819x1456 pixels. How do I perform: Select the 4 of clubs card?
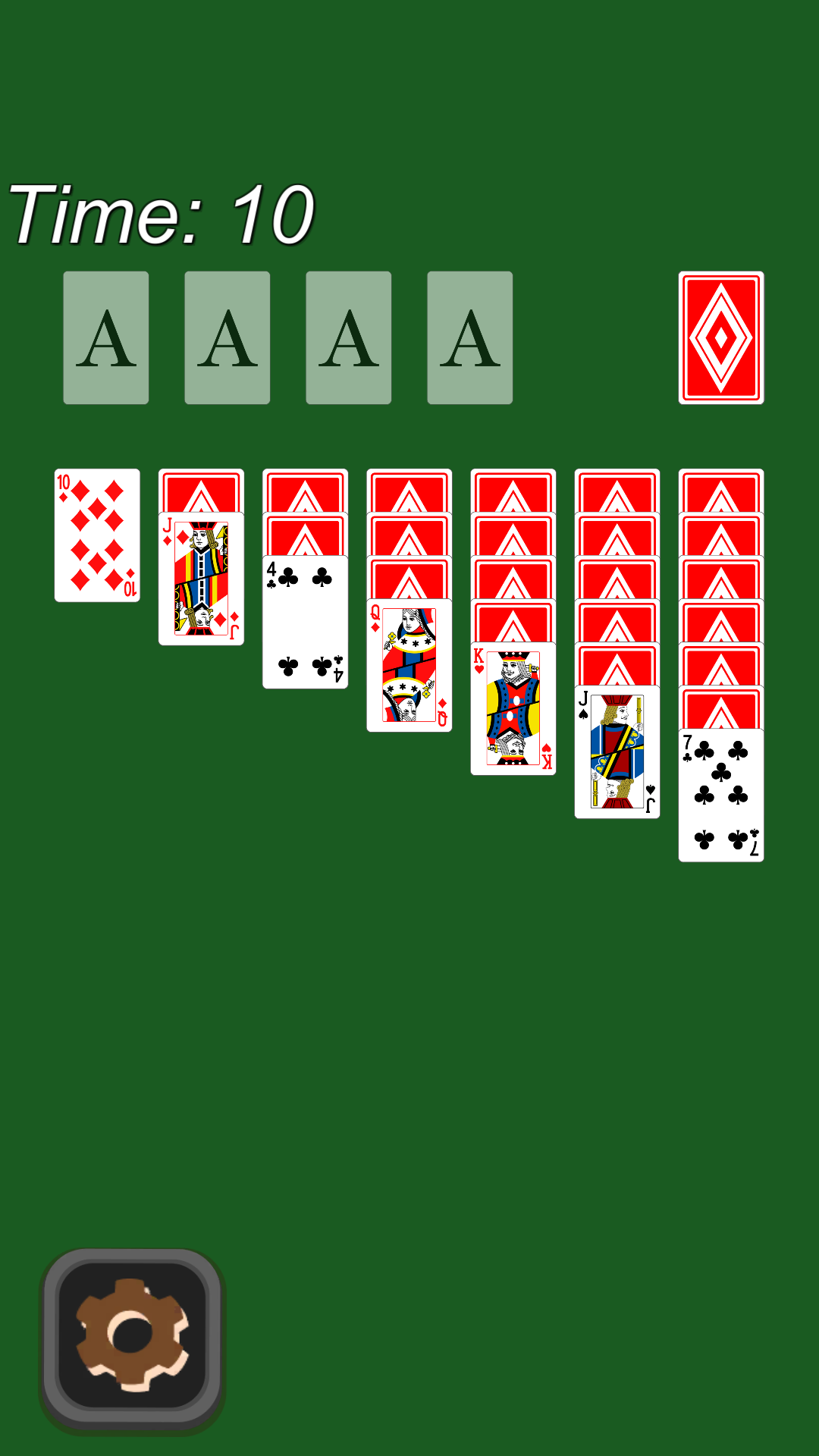pos(305,623)
